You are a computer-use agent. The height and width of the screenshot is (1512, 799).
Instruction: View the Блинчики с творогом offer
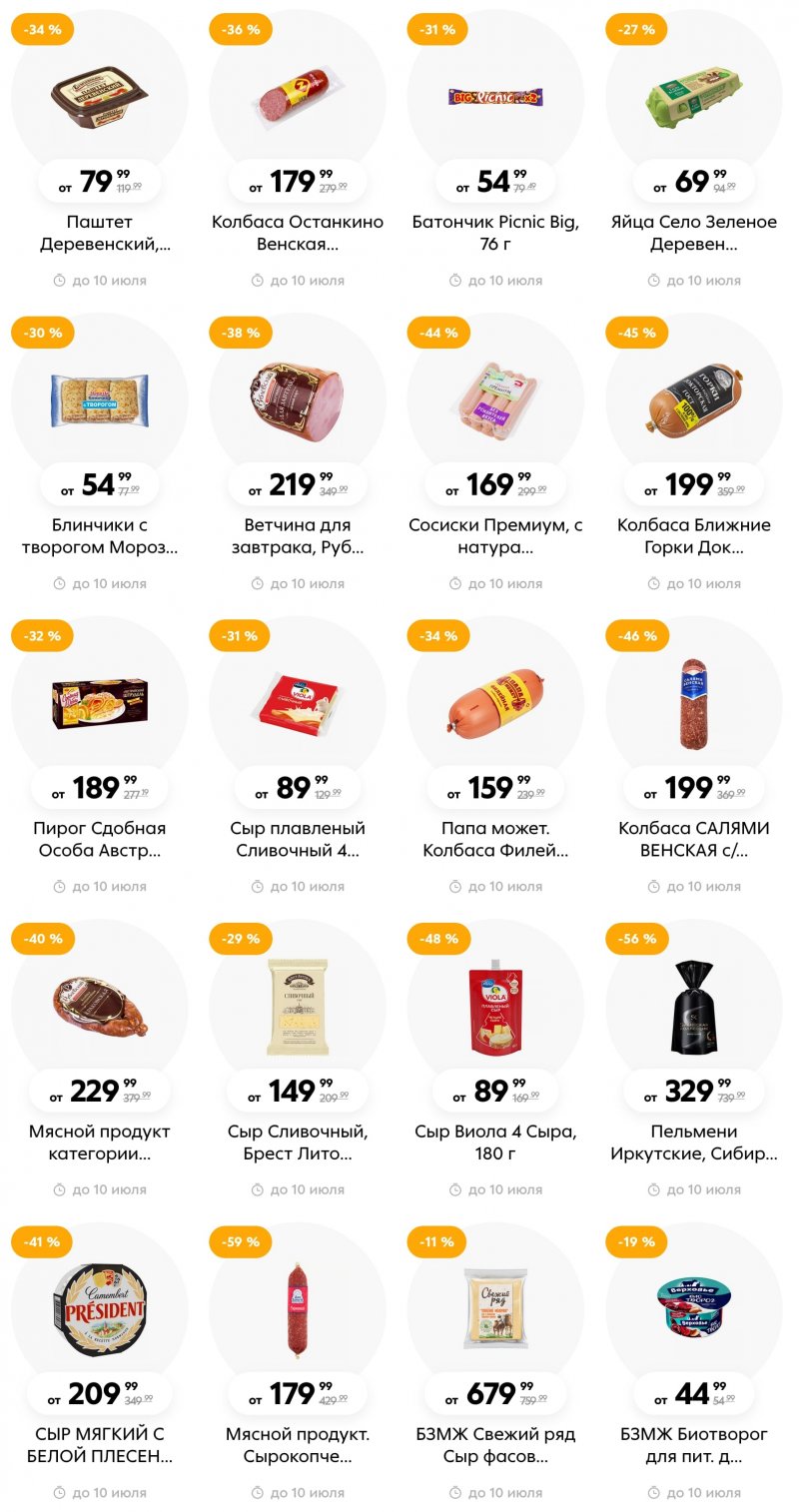point(99,399)
